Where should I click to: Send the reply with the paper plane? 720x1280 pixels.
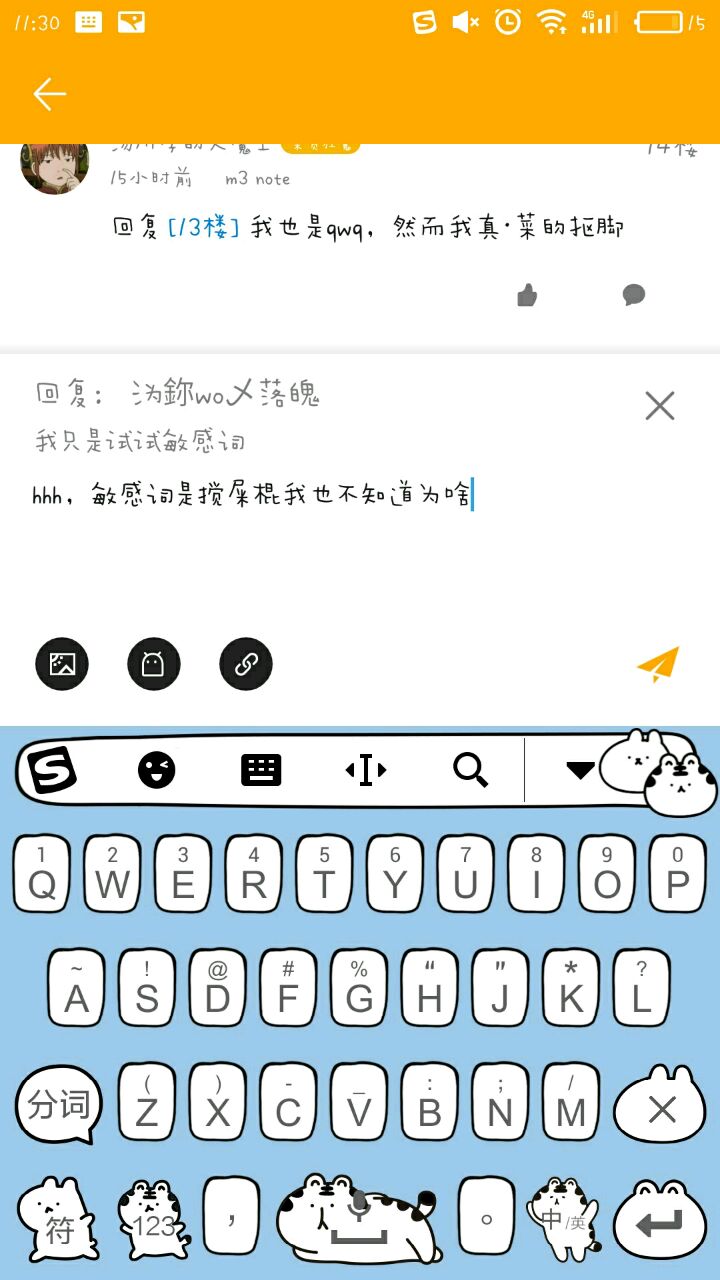click(x=658, y=664)
